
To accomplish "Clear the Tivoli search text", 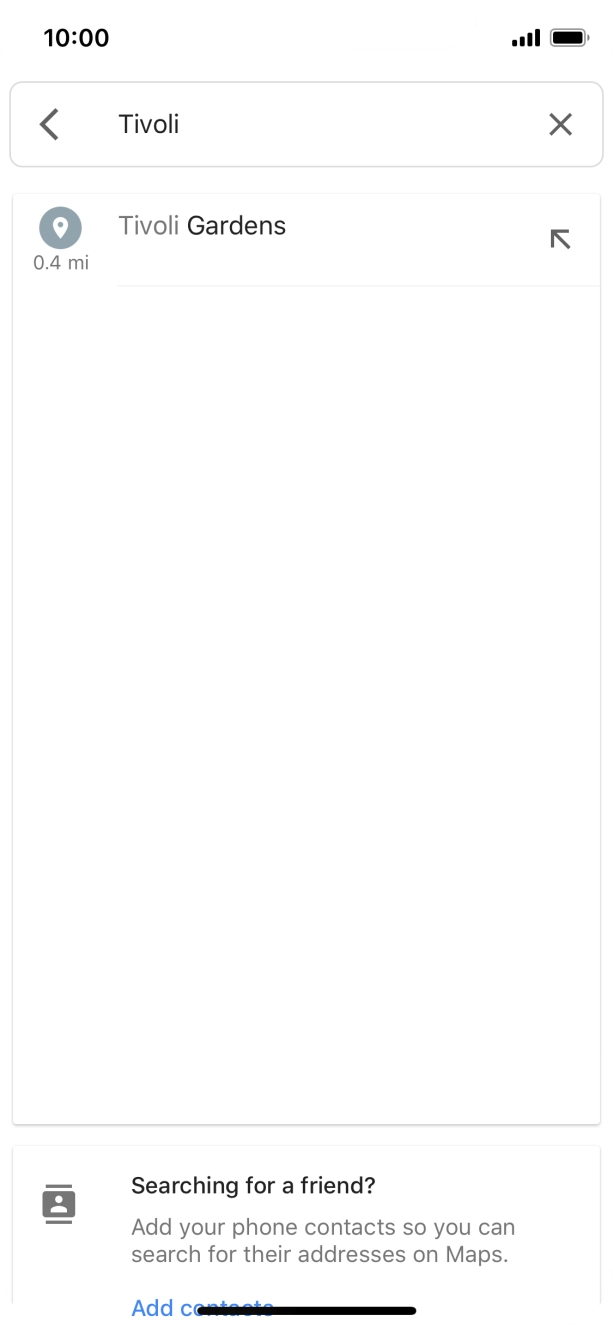I will click(x=560, y=125).
